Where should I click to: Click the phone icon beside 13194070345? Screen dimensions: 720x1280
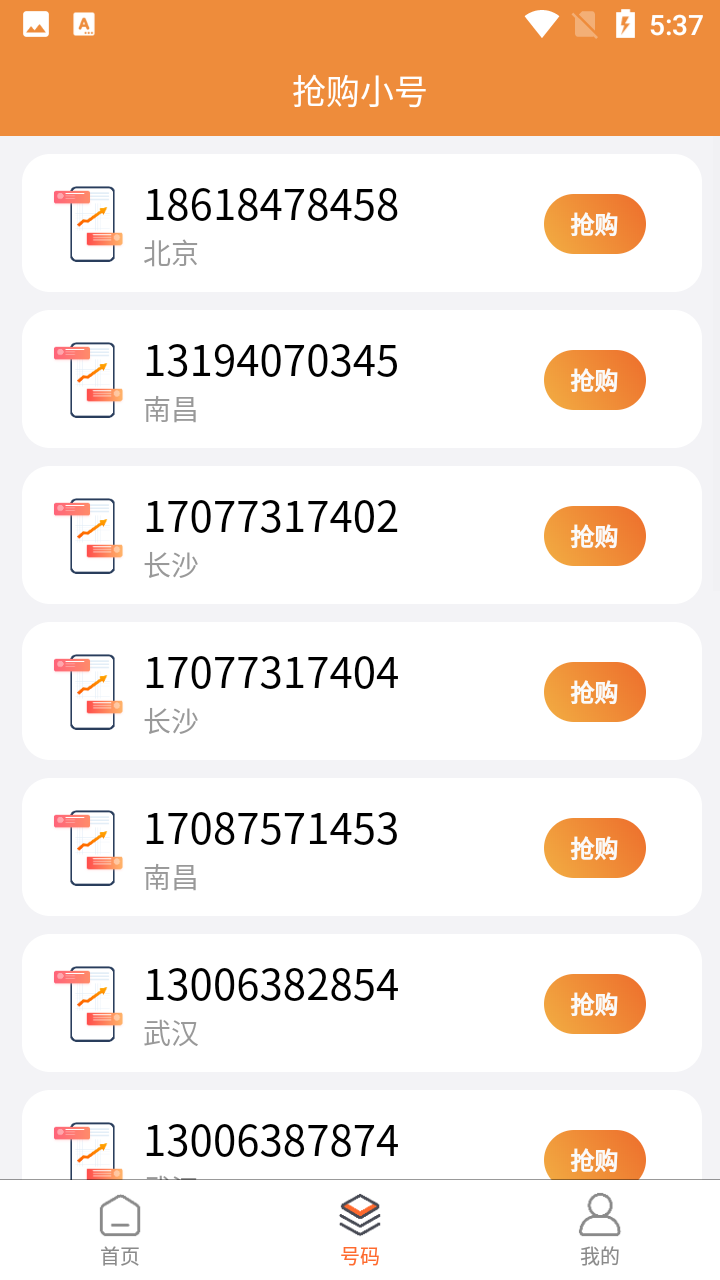tap(88, 378)
